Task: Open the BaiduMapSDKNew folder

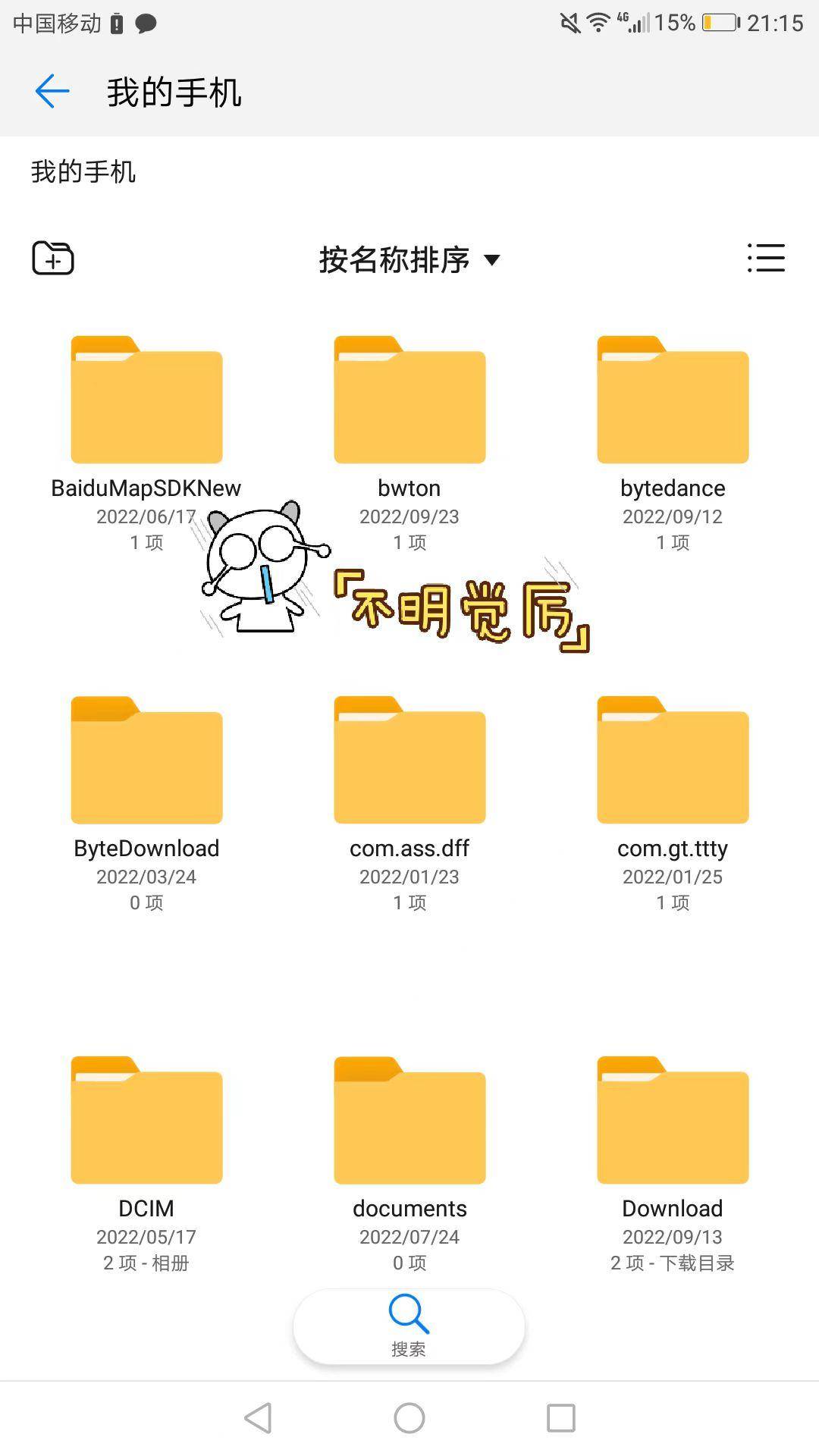Action: click(x=146, y=400)
